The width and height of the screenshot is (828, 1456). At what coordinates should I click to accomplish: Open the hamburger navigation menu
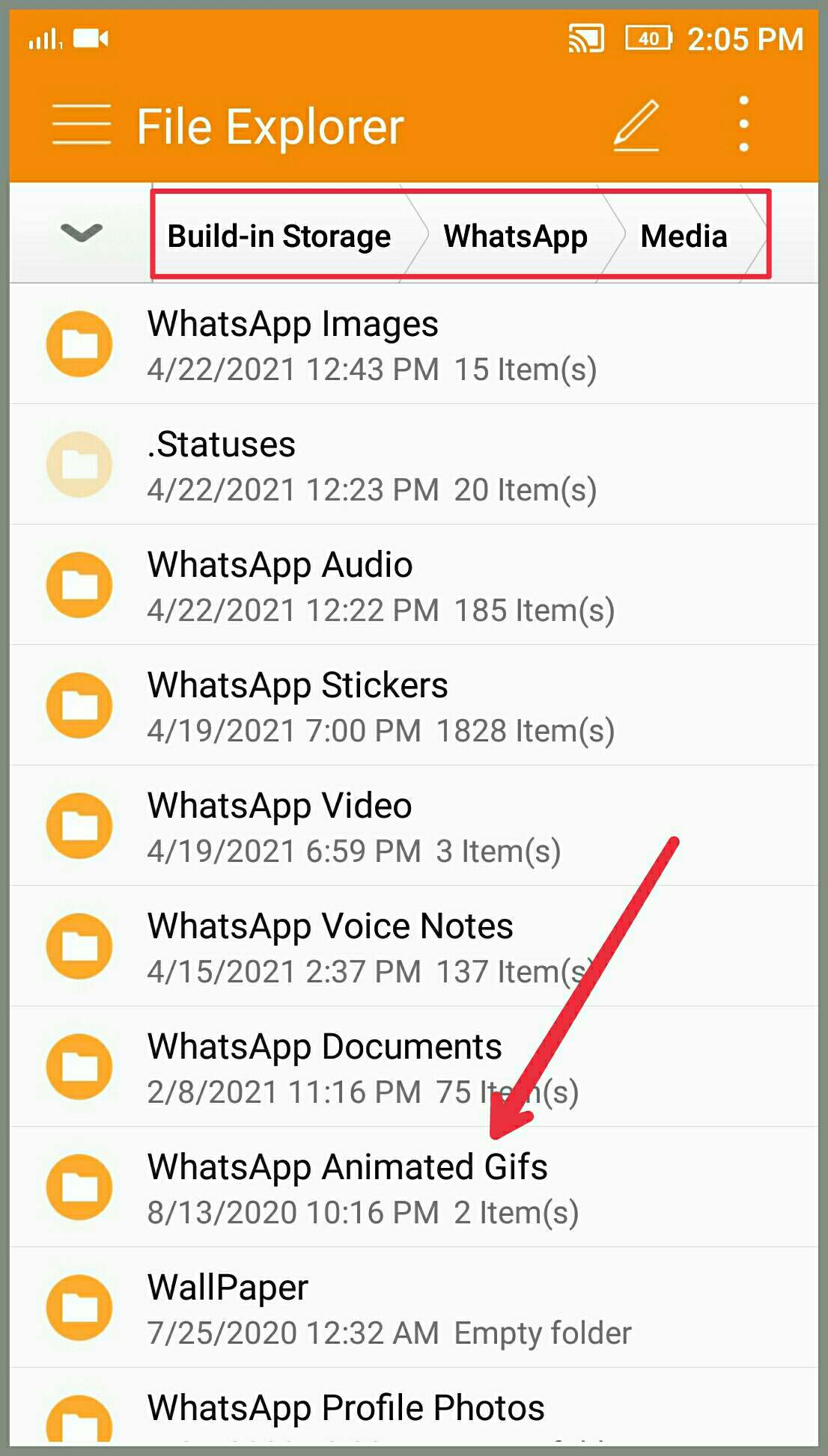click(80, 126)
